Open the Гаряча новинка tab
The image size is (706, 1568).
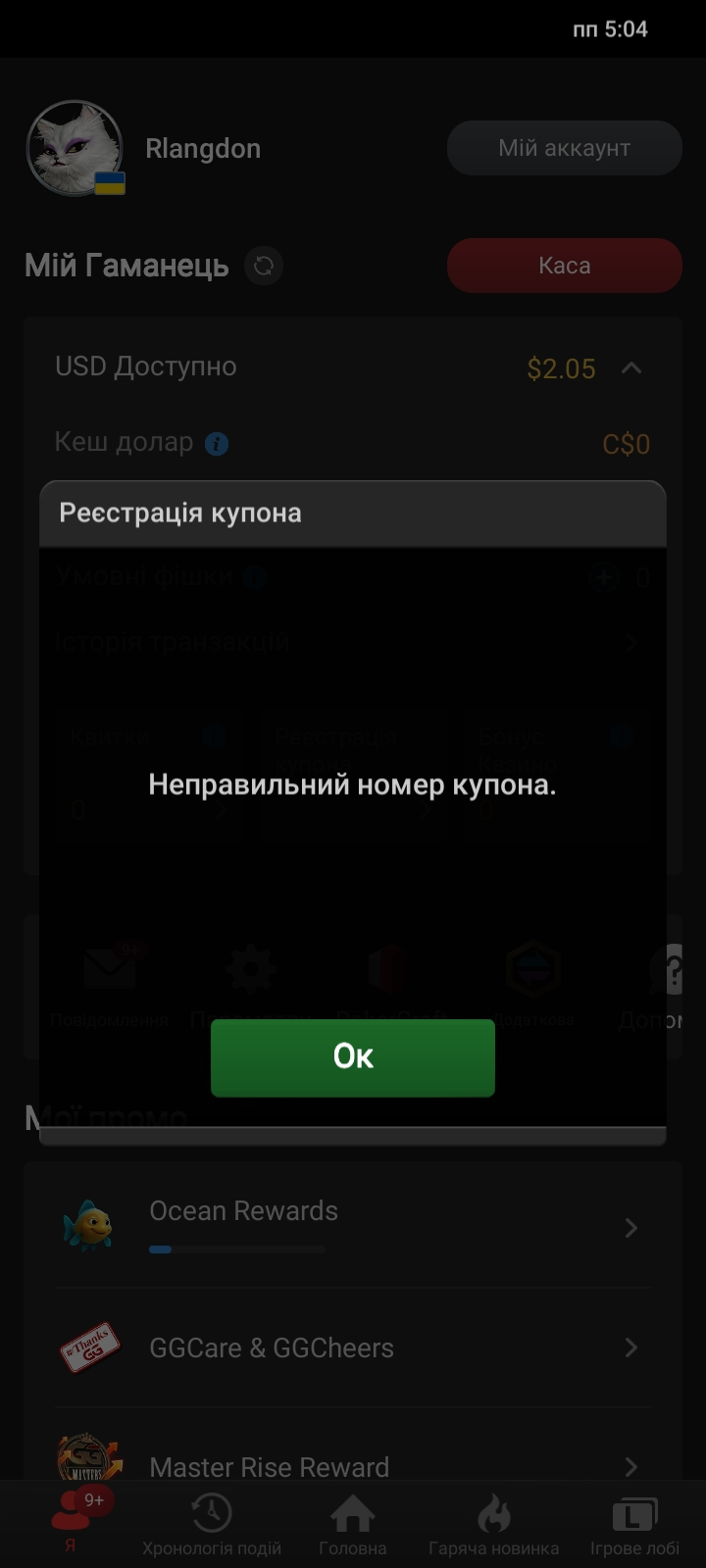[494, 1524]
